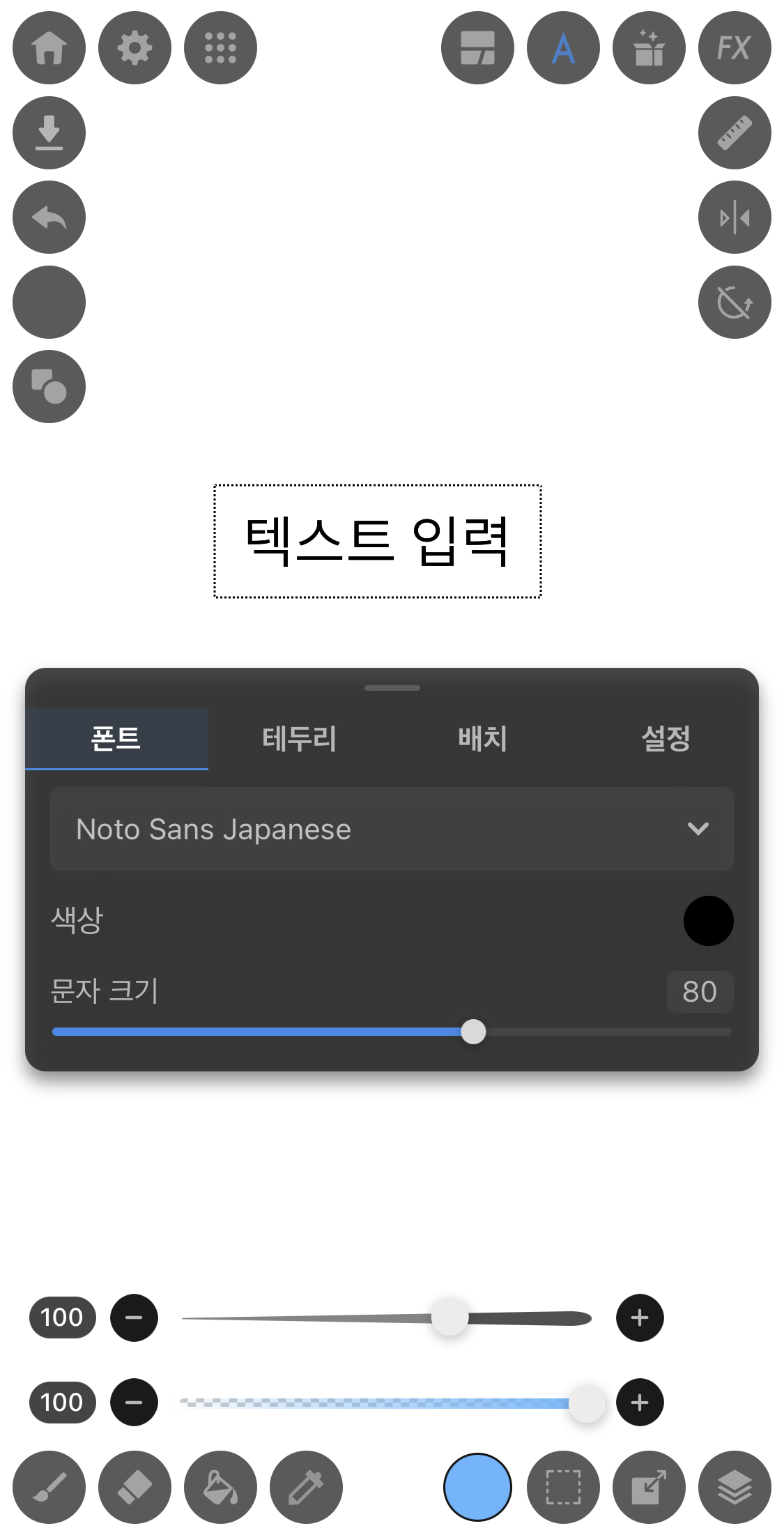Select the brush tool

click(49, 1487)
